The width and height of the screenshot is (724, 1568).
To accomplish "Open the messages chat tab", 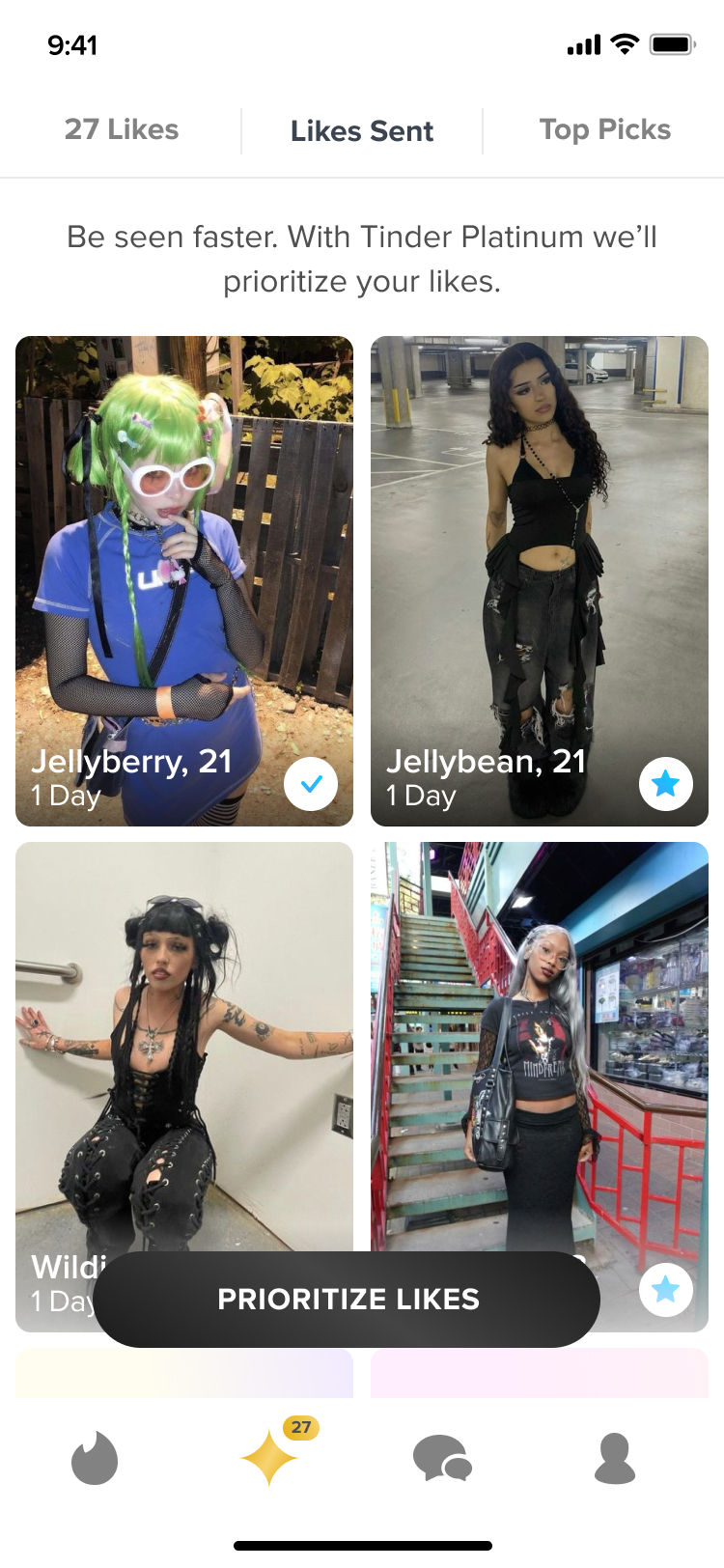I will coord(442,1458).
